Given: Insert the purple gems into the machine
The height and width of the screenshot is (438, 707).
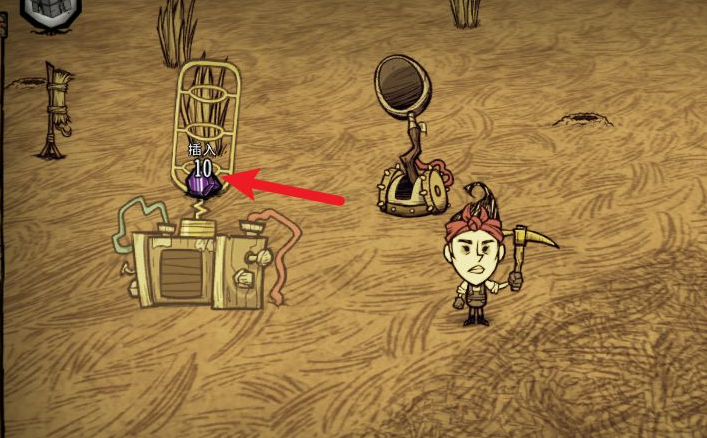Looking at the screenshot, I should (203, 183).
